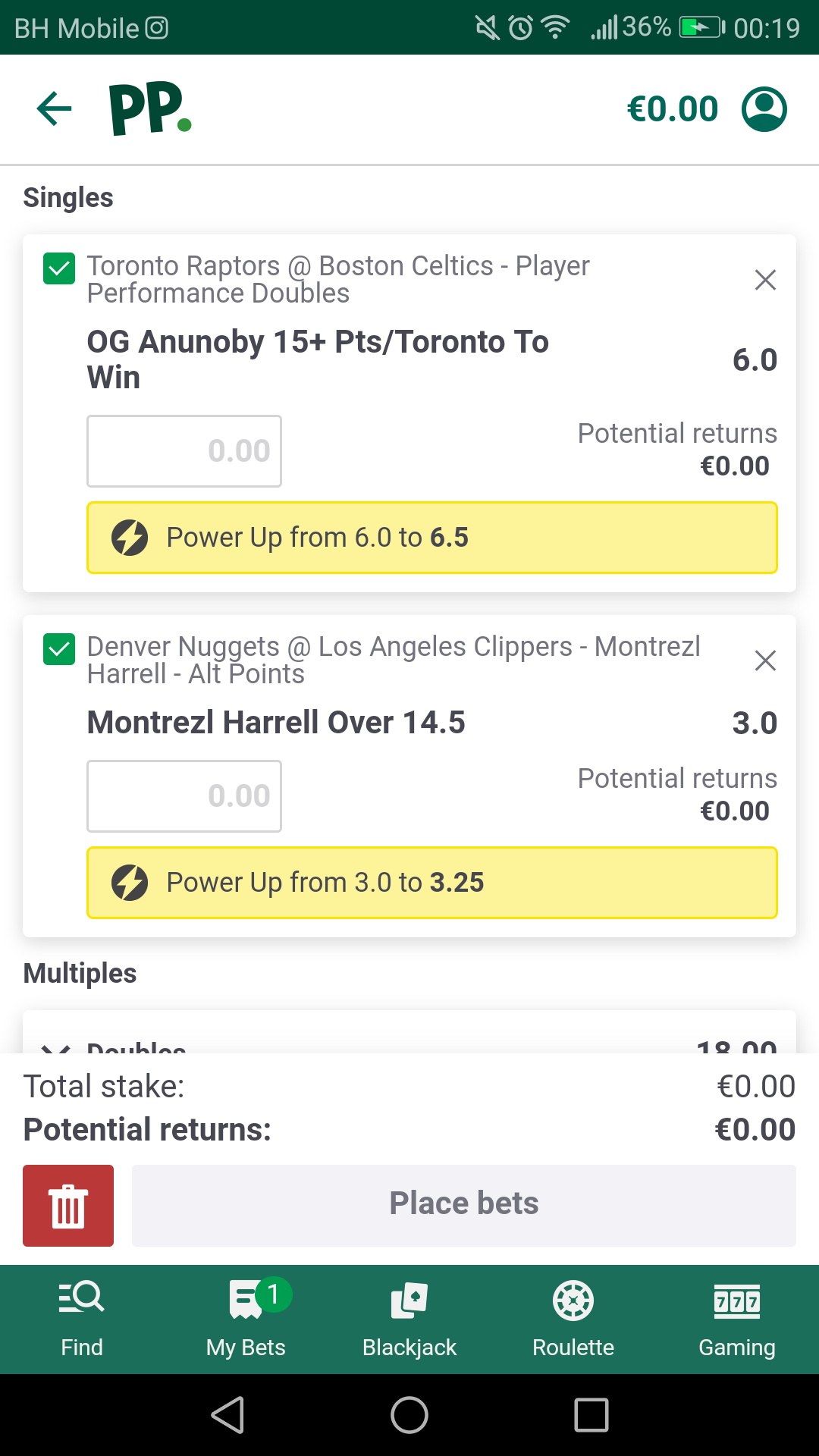Enter stake for OG Anunoby bet

tap(184, 451)
